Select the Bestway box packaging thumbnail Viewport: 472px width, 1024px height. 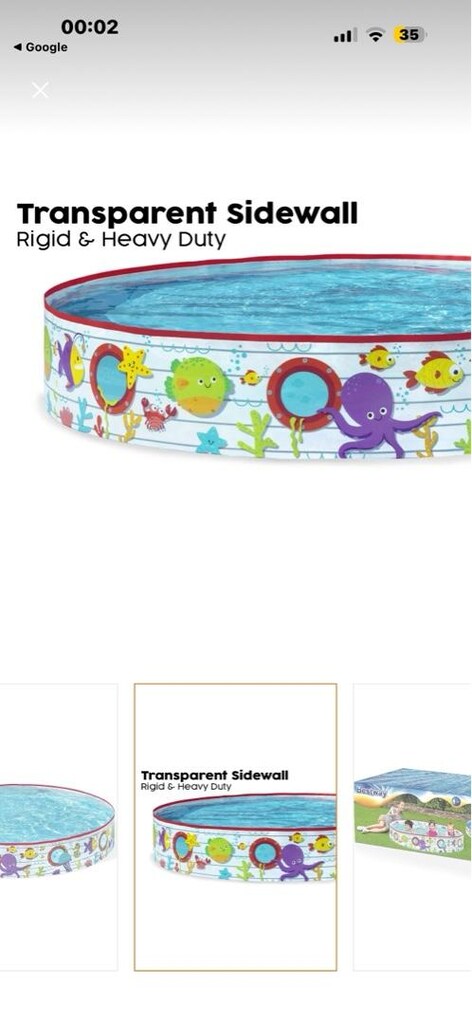(413, 827)
